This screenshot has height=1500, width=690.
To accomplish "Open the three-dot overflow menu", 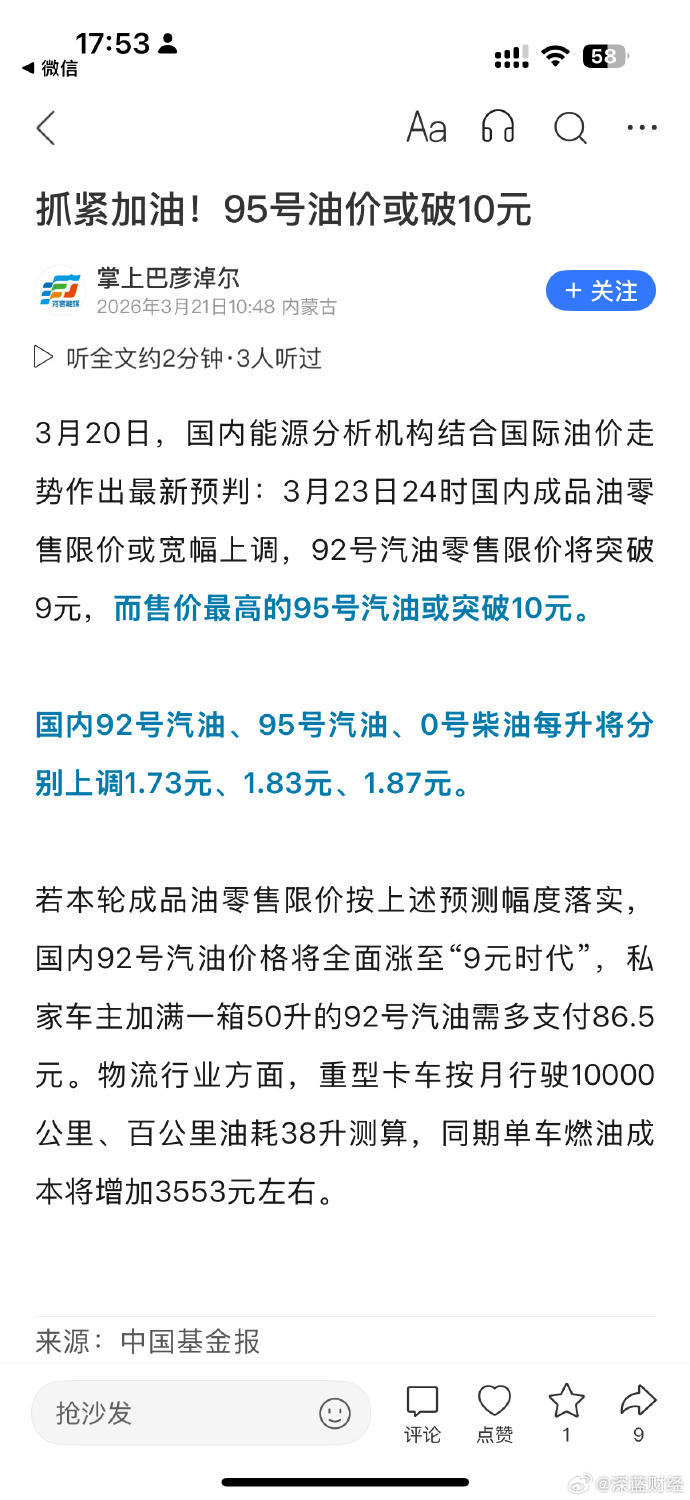I will (x=641, y=128).
